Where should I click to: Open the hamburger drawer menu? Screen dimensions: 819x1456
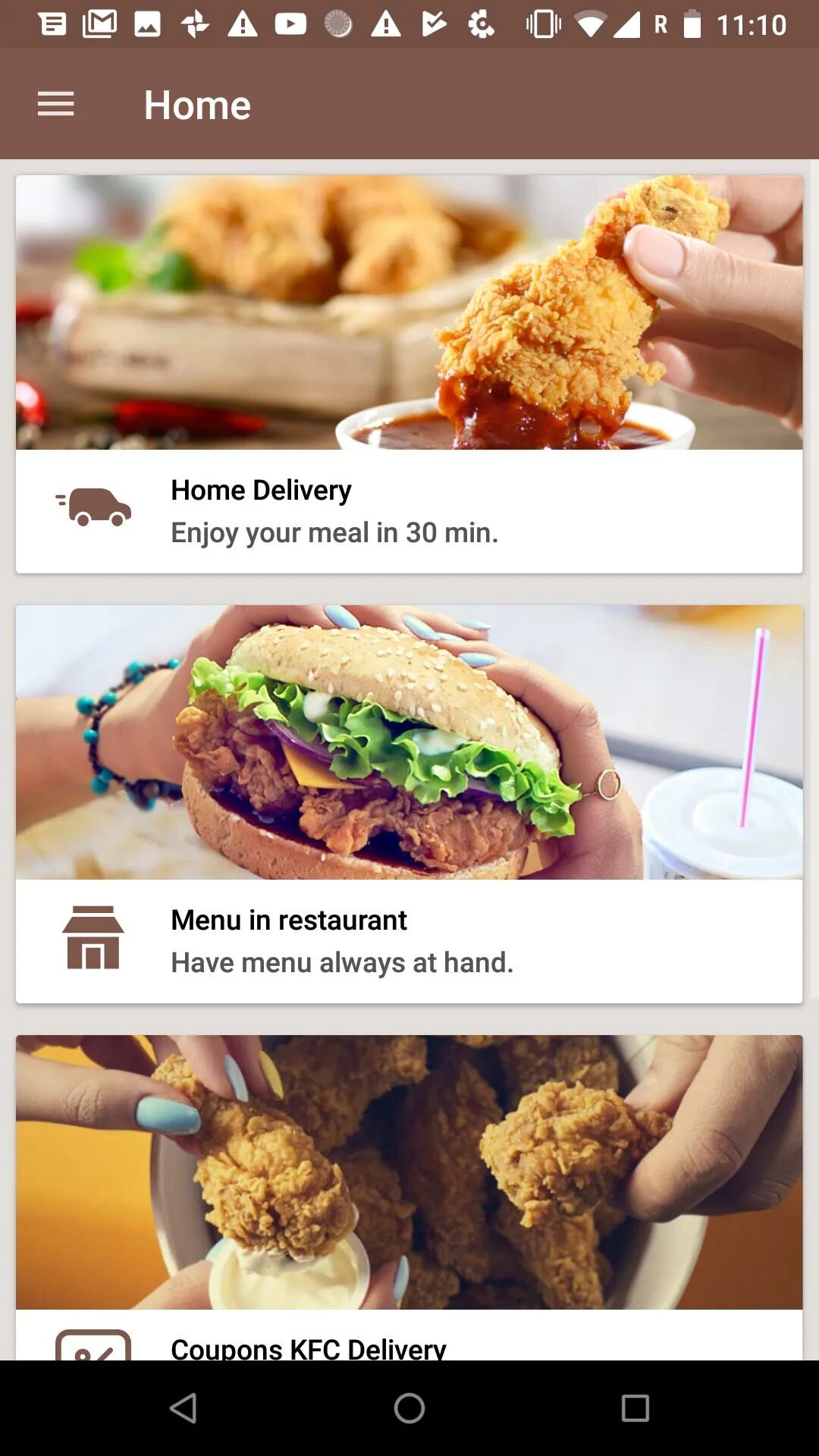point(55,104)
